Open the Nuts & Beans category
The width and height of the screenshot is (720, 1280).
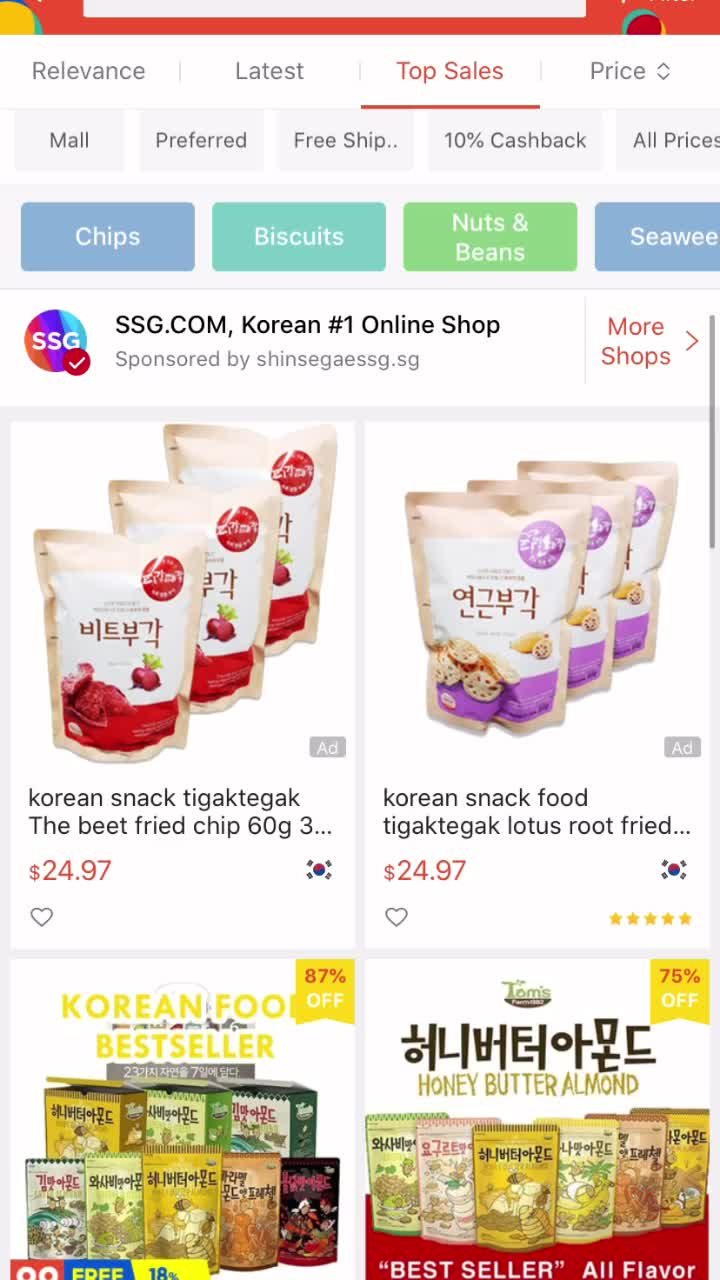pos(490,237)
